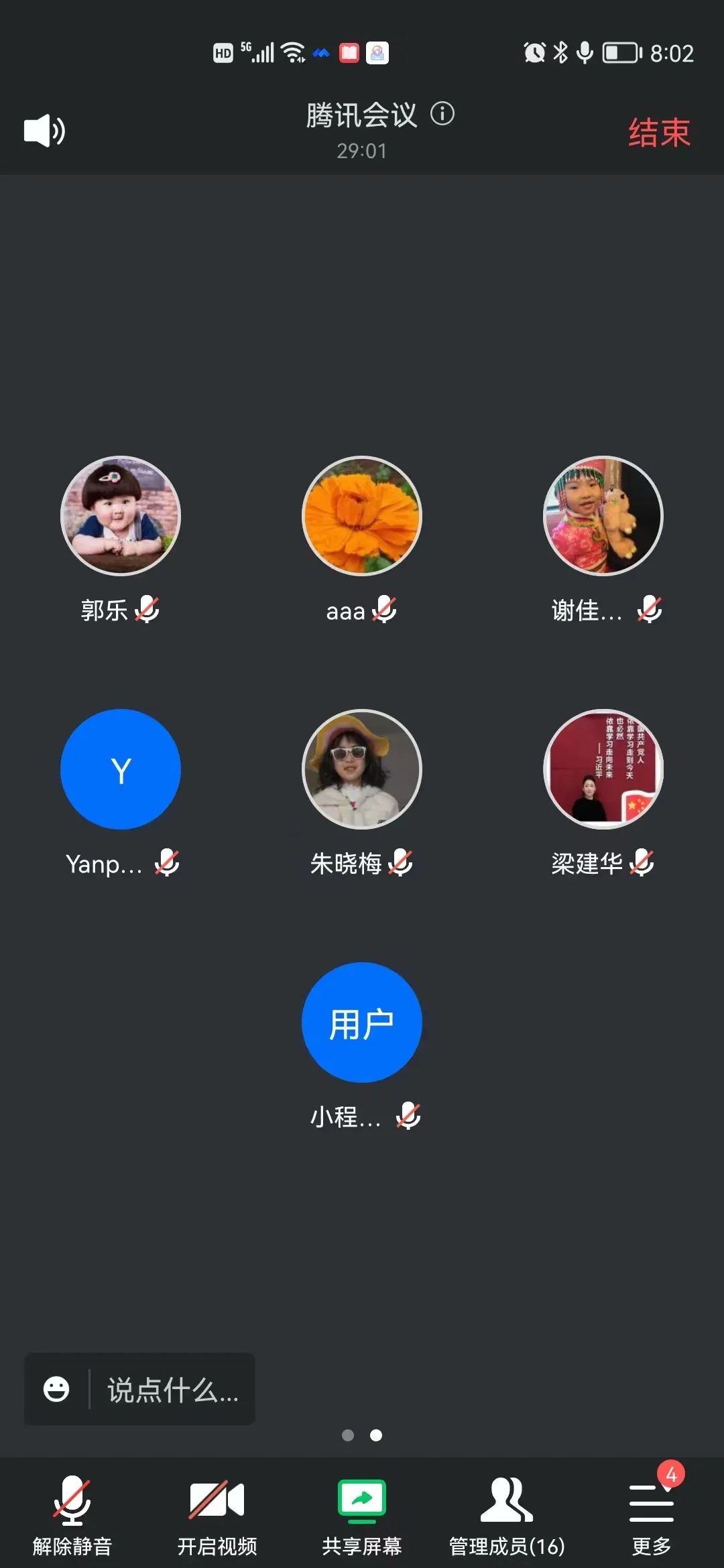Image resolution: width=724 pixels, height=1568 pixels.
Task: Select participant 谢佳…'s avatar
Action: coord(603,516)
